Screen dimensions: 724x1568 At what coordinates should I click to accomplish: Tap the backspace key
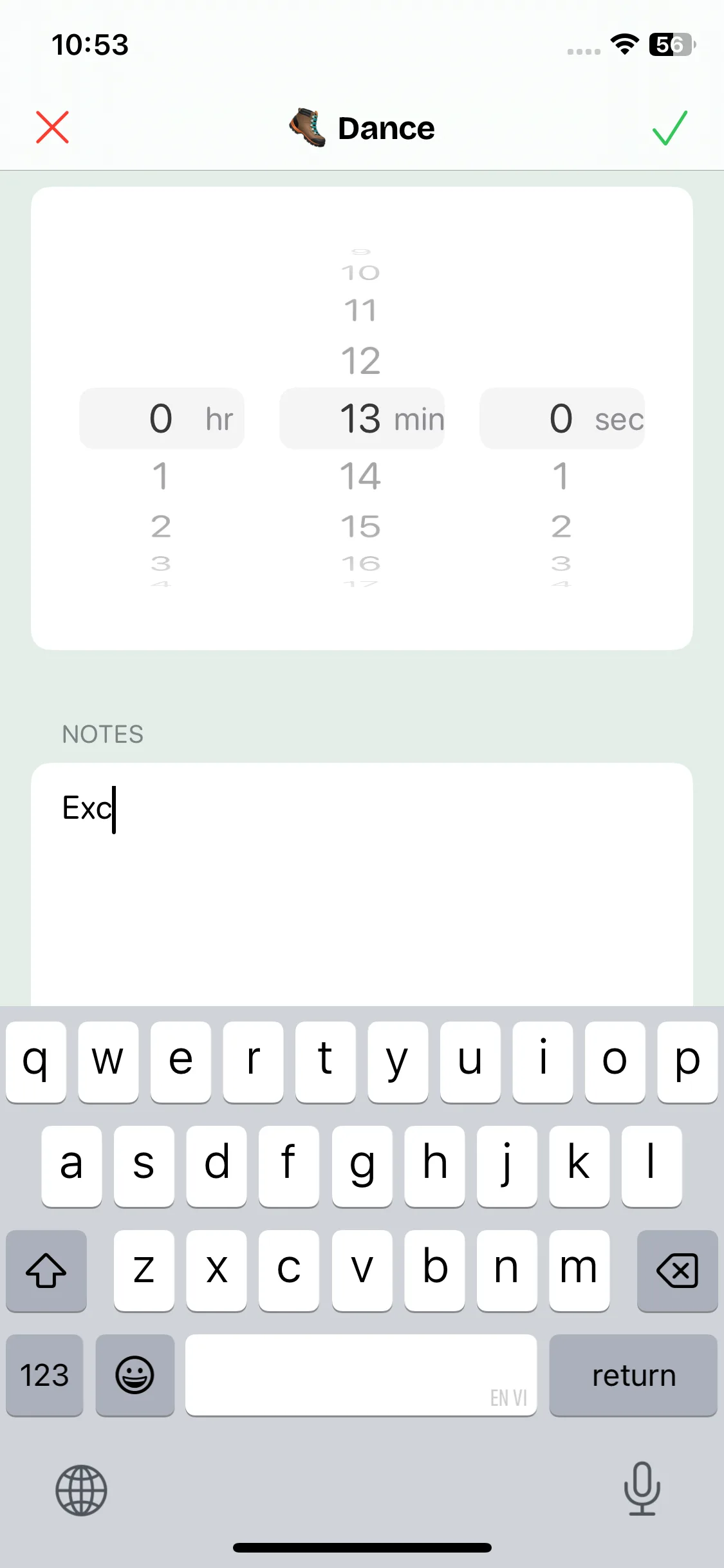click(x=677, y=1271)
